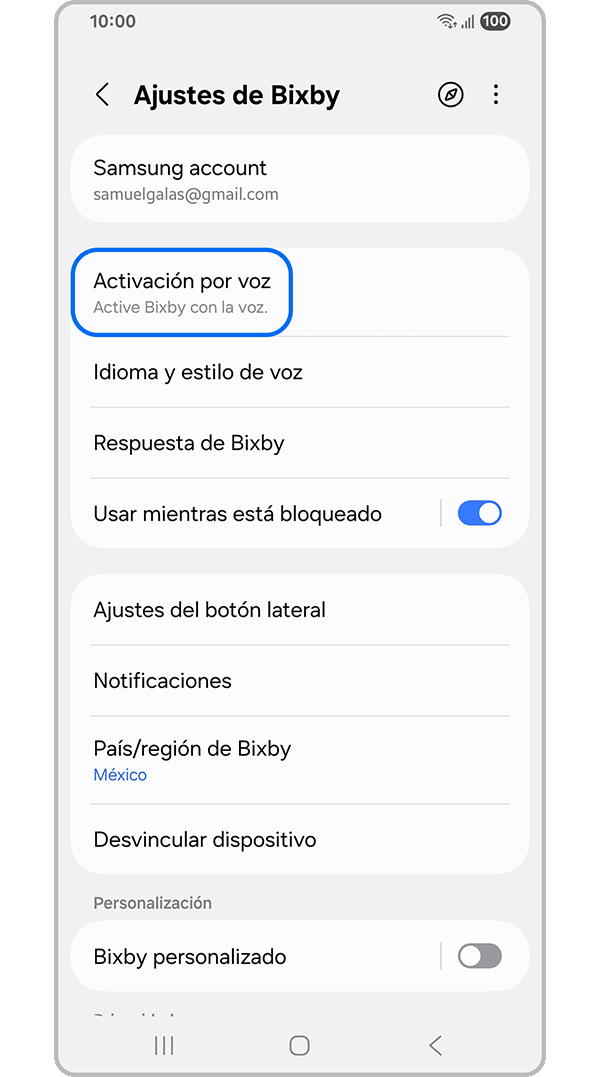Viewport: 600px width, 1077px height.
Task: Open Notificaciones settings
Action: (299, 681)
